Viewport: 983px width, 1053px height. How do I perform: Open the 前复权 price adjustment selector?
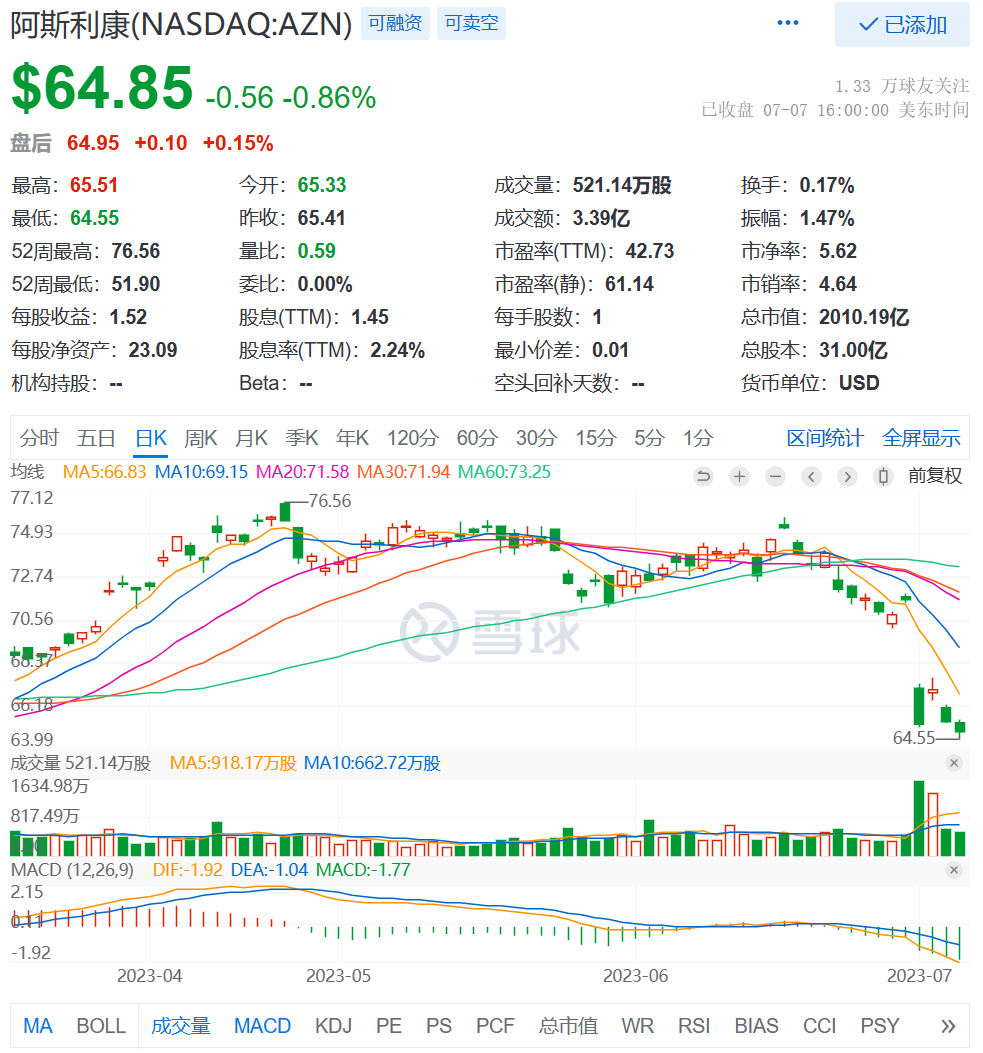coord(934,476)
